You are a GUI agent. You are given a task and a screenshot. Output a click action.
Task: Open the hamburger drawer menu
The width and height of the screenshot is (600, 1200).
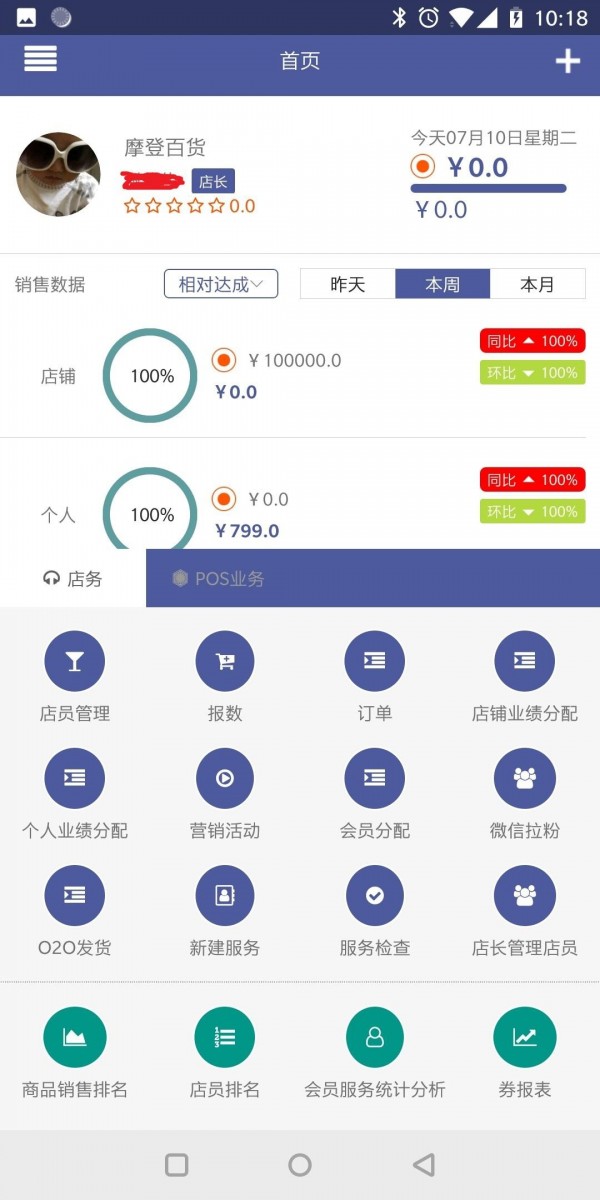point(40,59)
